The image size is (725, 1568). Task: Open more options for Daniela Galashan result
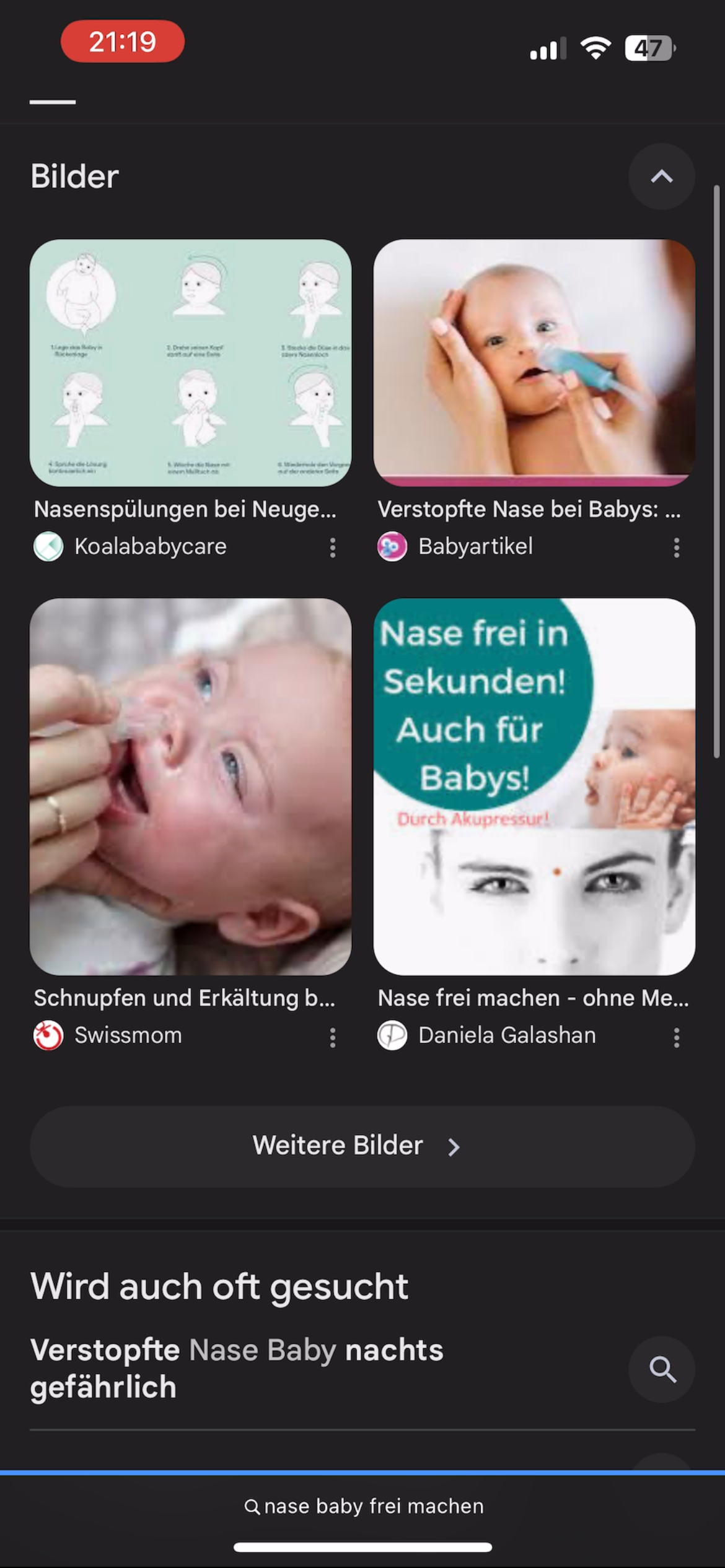click(676, 1037)
